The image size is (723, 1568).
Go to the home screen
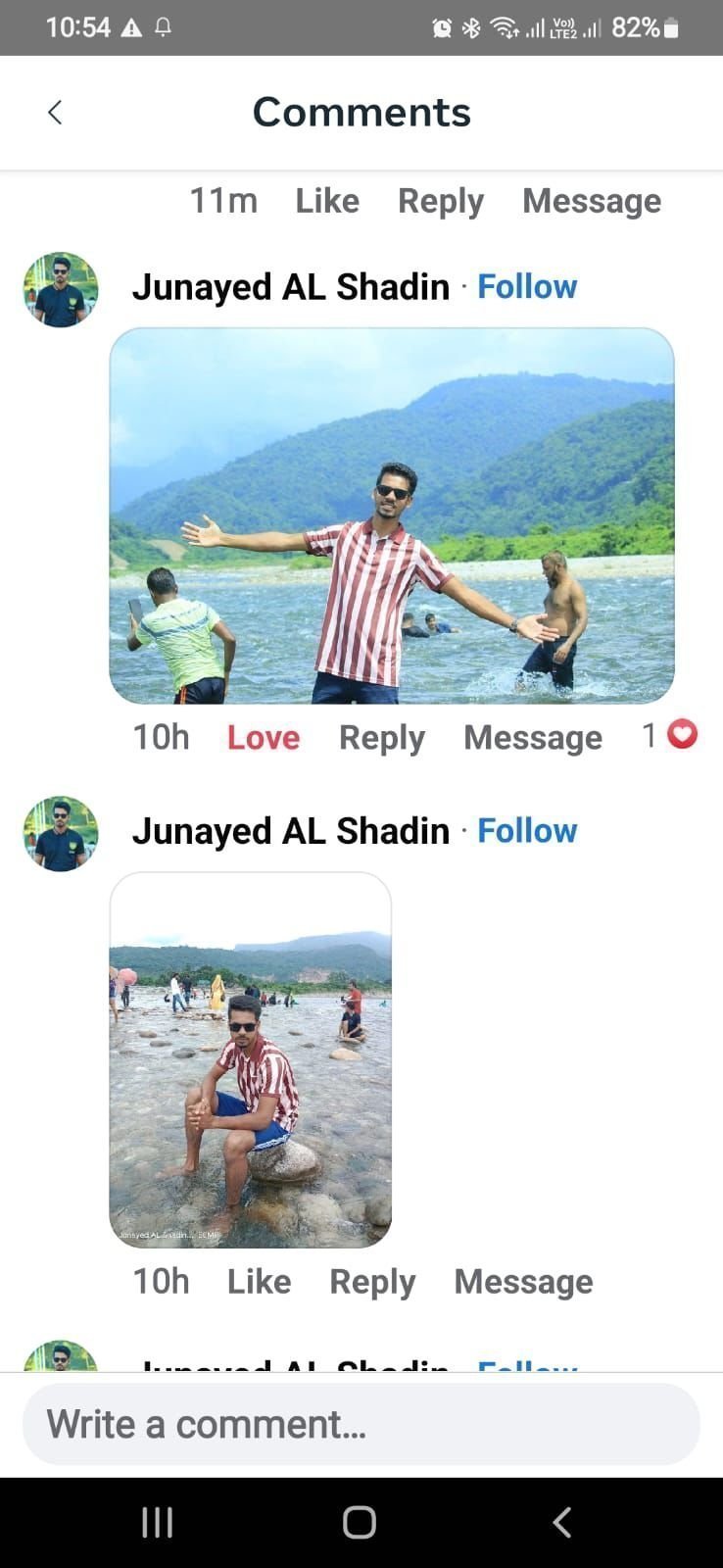point(360,1522)
